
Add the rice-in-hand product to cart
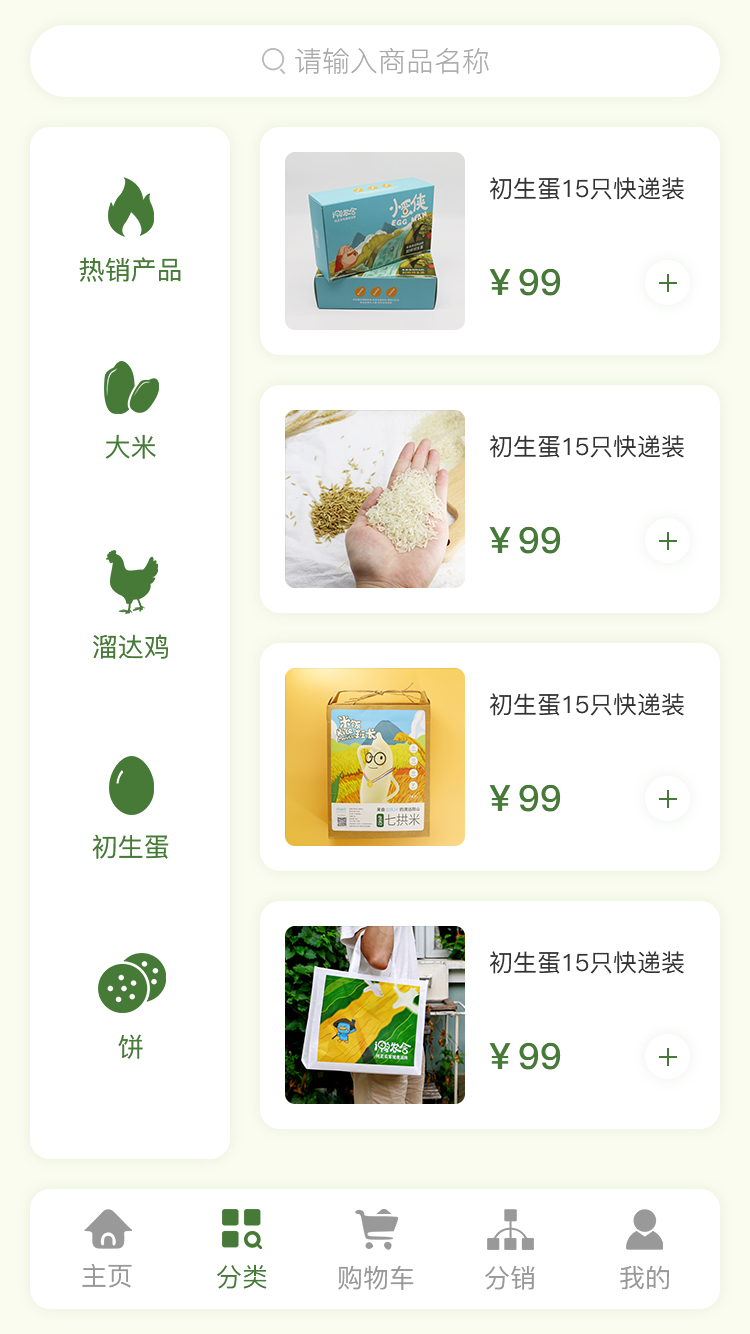[667, 541]
